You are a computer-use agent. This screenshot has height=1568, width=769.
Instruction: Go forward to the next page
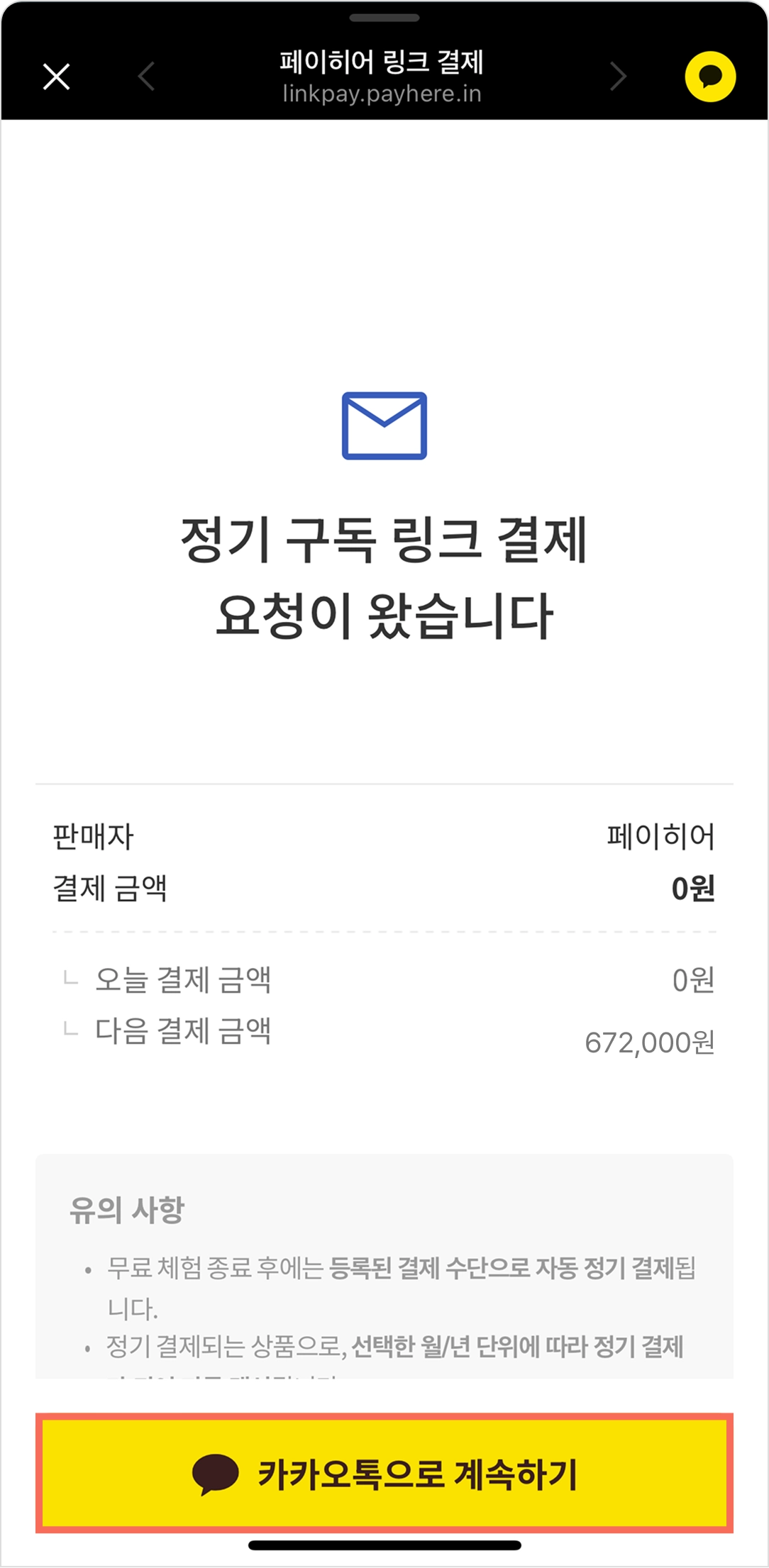(x=619, y=77)
